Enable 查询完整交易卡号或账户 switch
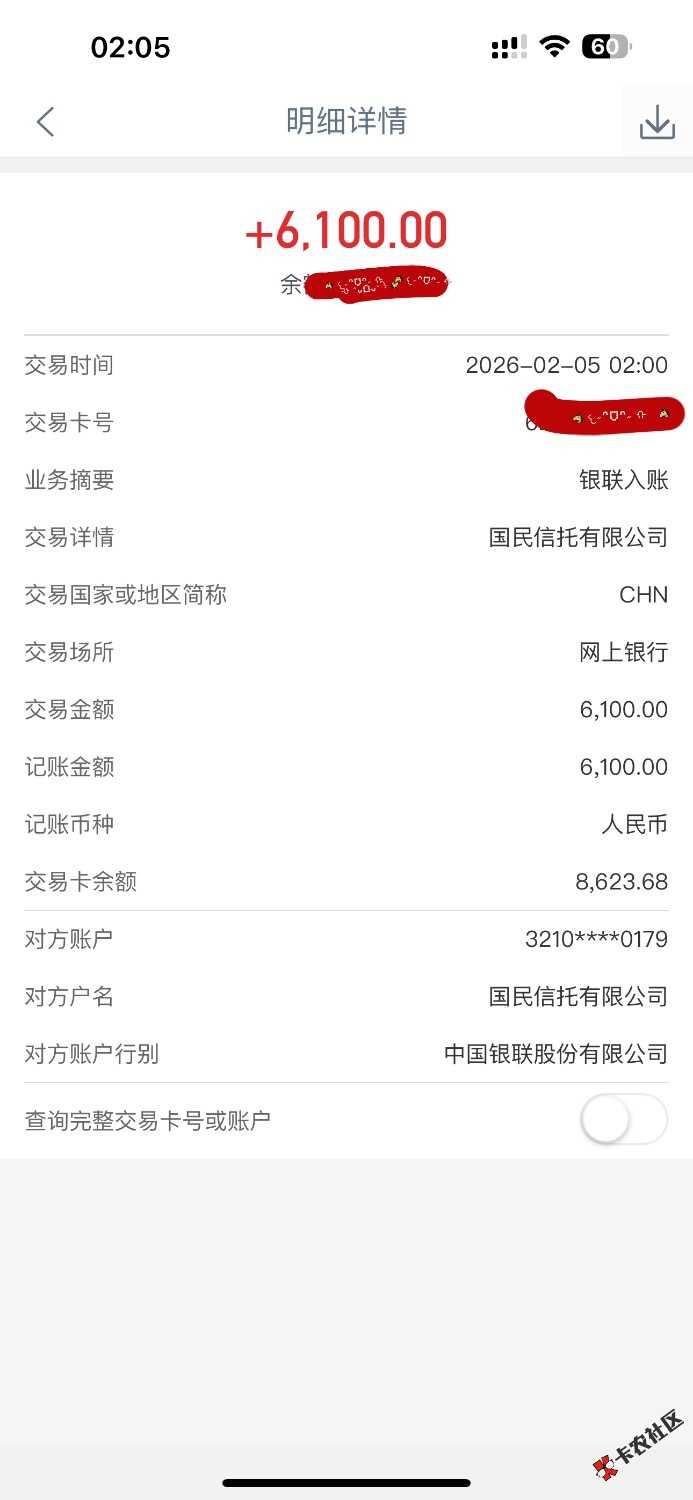This screenshot has width=693, height=1500. click(x=624, y=1120)
